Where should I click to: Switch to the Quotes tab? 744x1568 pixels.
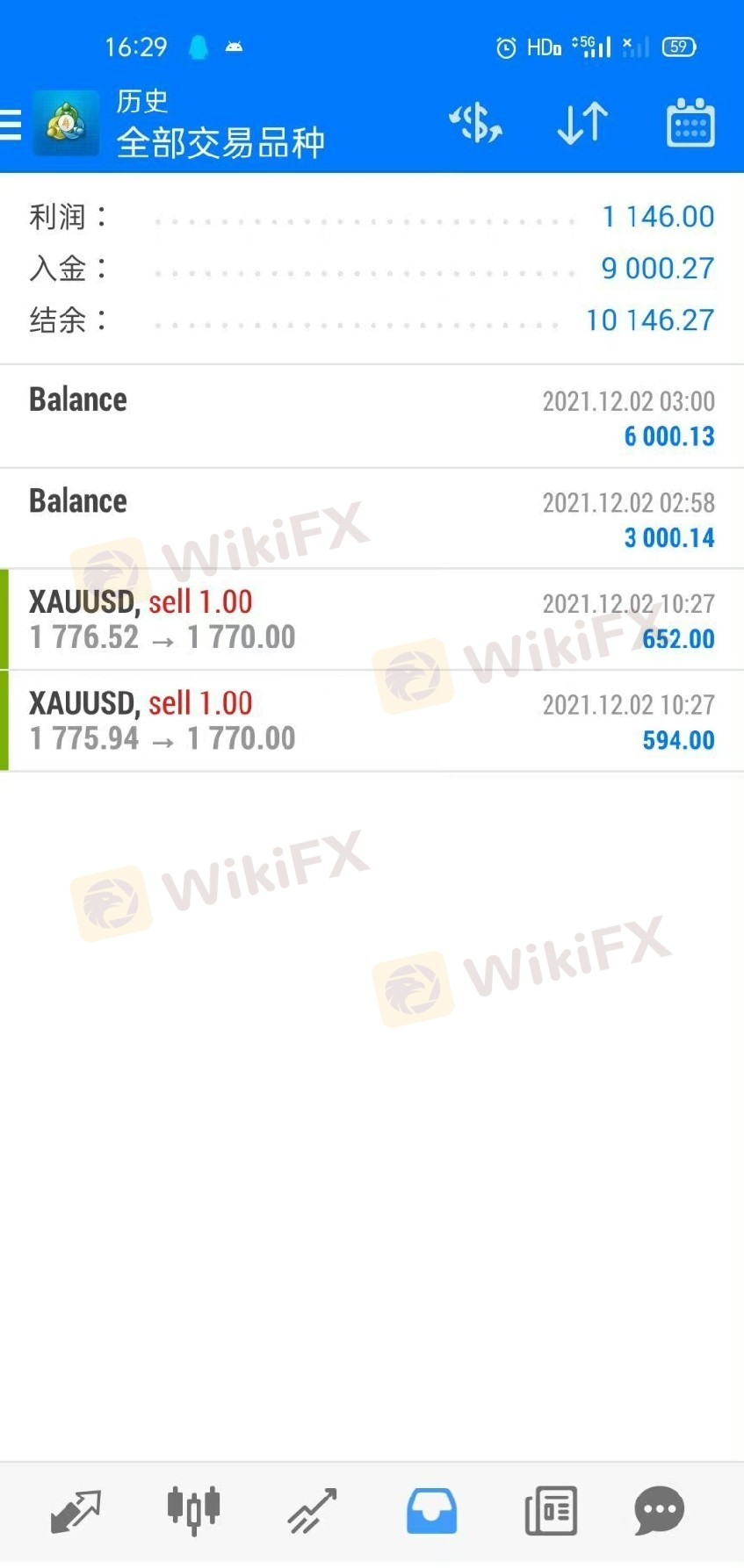(x=76, y=1511)
